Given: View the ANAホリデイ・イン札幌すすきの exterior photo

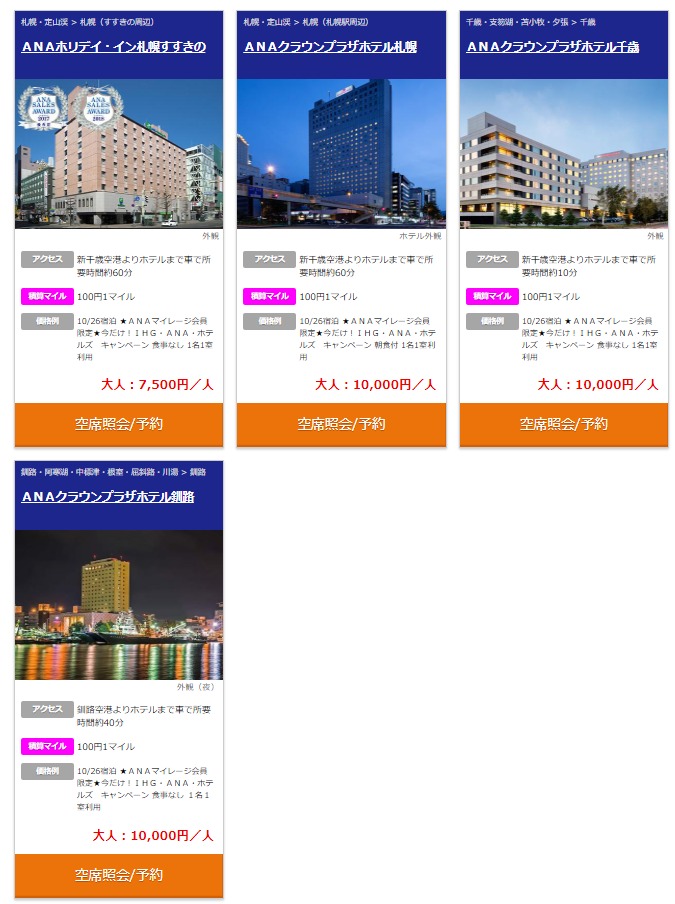Looking at the screenshot, I should click(119, 154).
